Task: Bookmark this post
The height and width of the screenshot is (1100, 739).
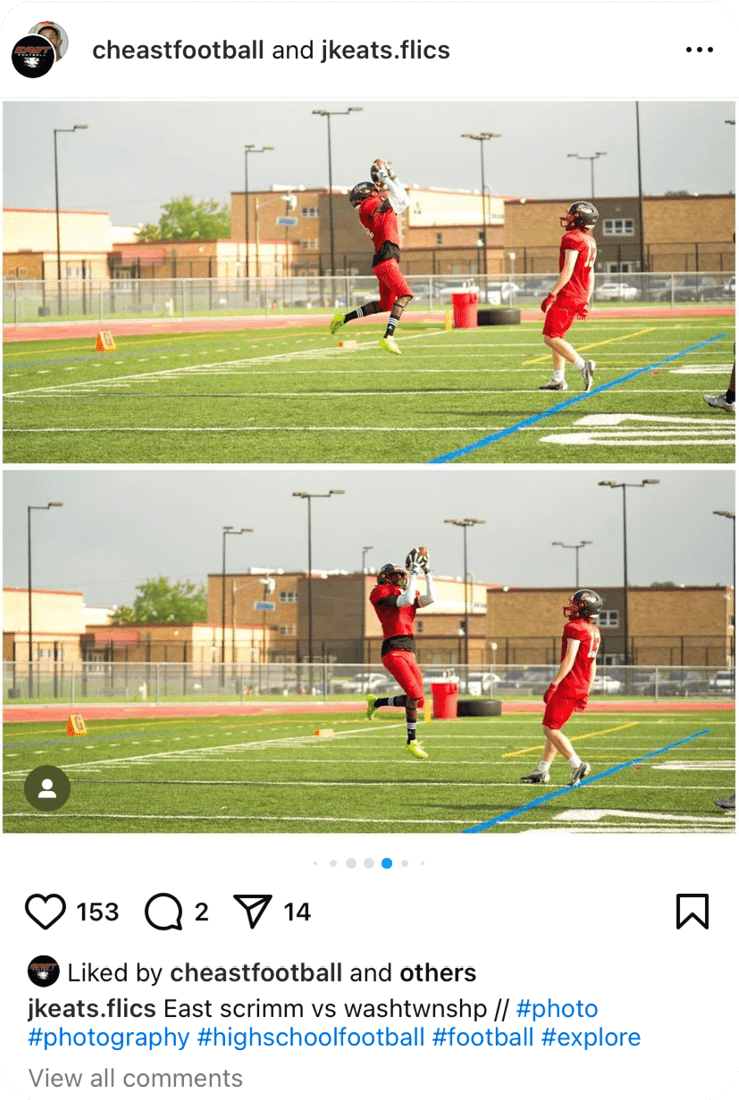Action: tap(692, 911)
